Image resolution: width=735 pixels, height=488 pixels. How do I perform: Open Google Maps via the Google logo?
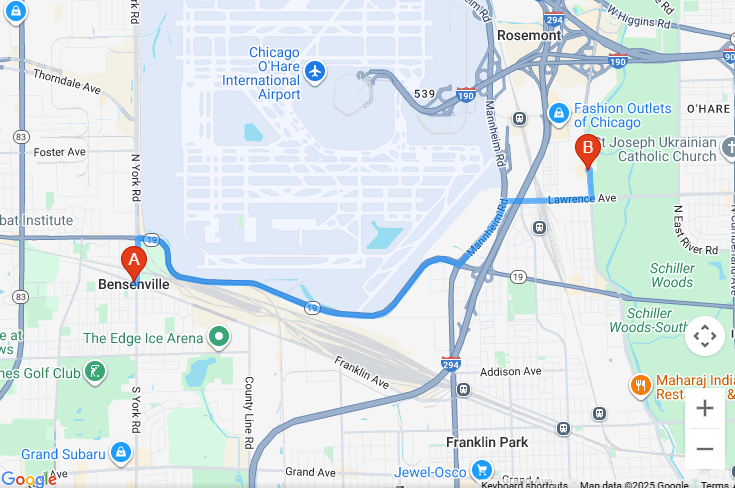pyautogui.click(x=28, y=479)
